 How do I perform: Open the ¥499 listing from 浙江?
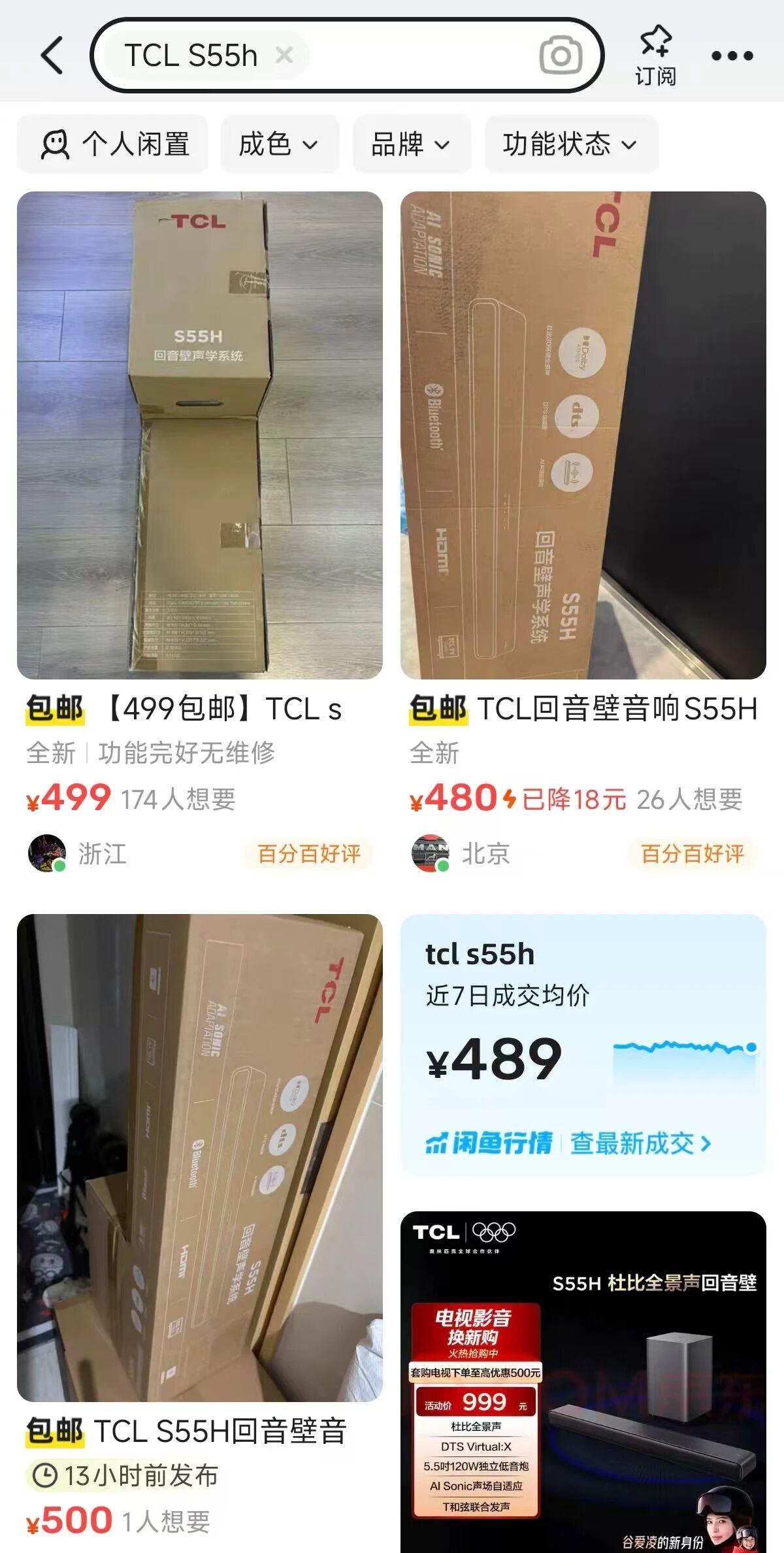(199, 435)
